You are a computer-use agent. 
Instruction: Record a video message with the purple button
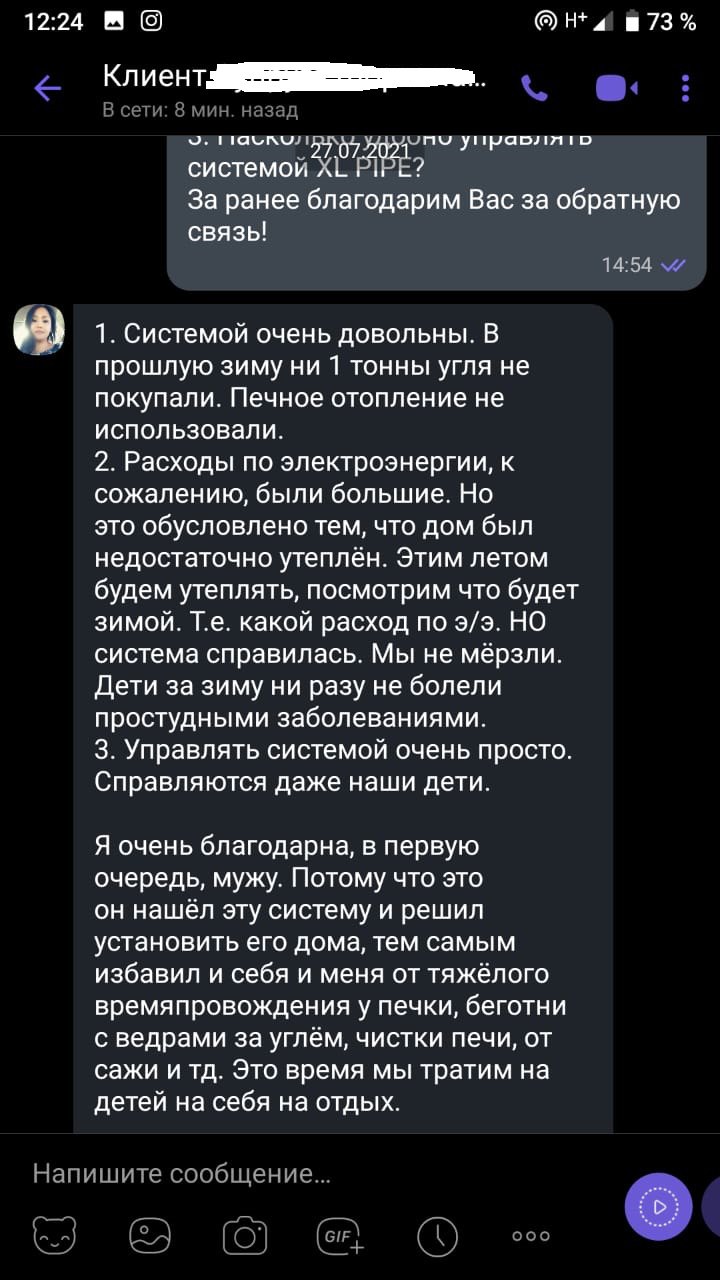tap(658, 1207)
